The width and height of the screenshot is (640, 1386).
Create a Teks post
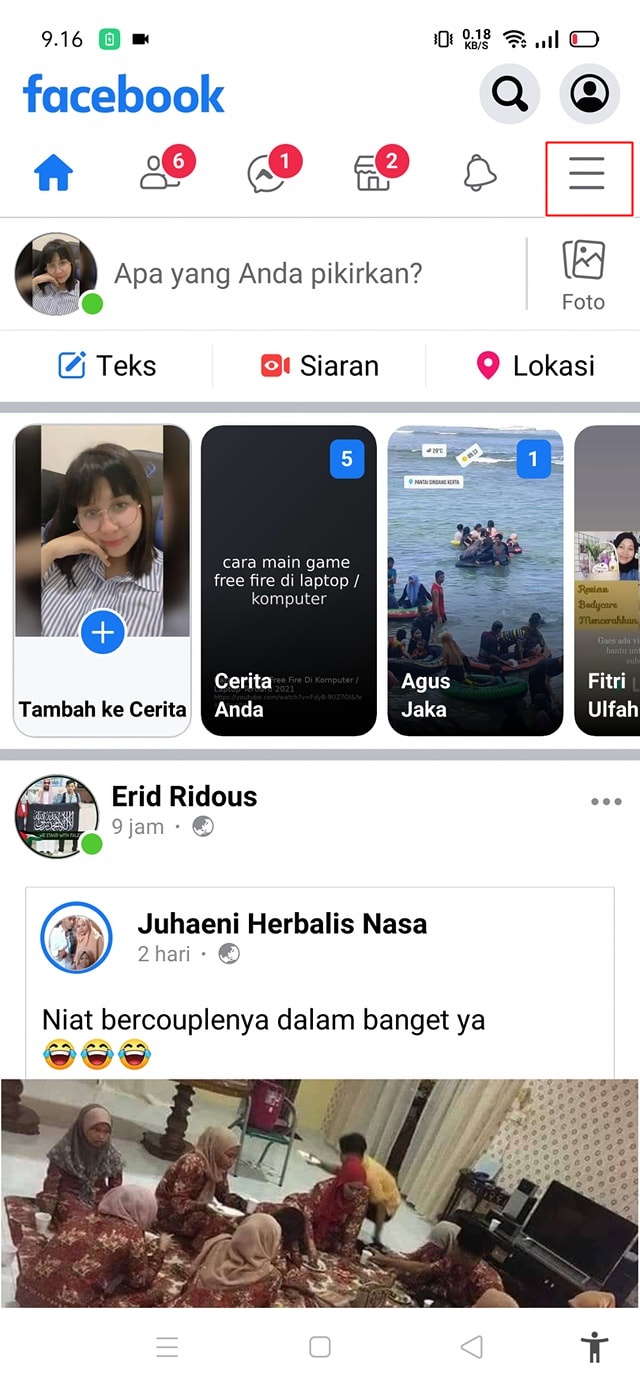(x=107, y=366)
